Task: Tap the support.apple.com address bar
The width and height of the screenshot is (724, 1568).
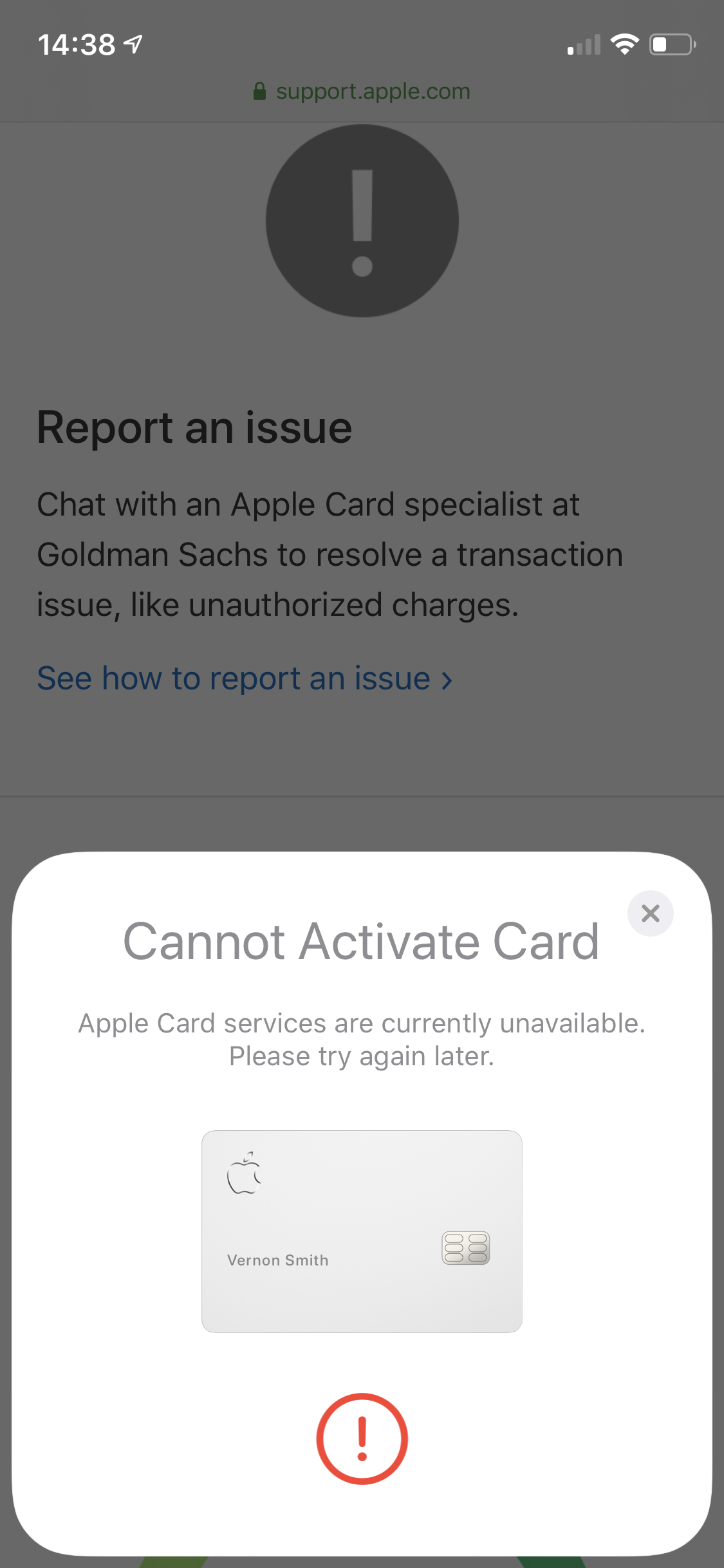Action: (x=362, y=91)
